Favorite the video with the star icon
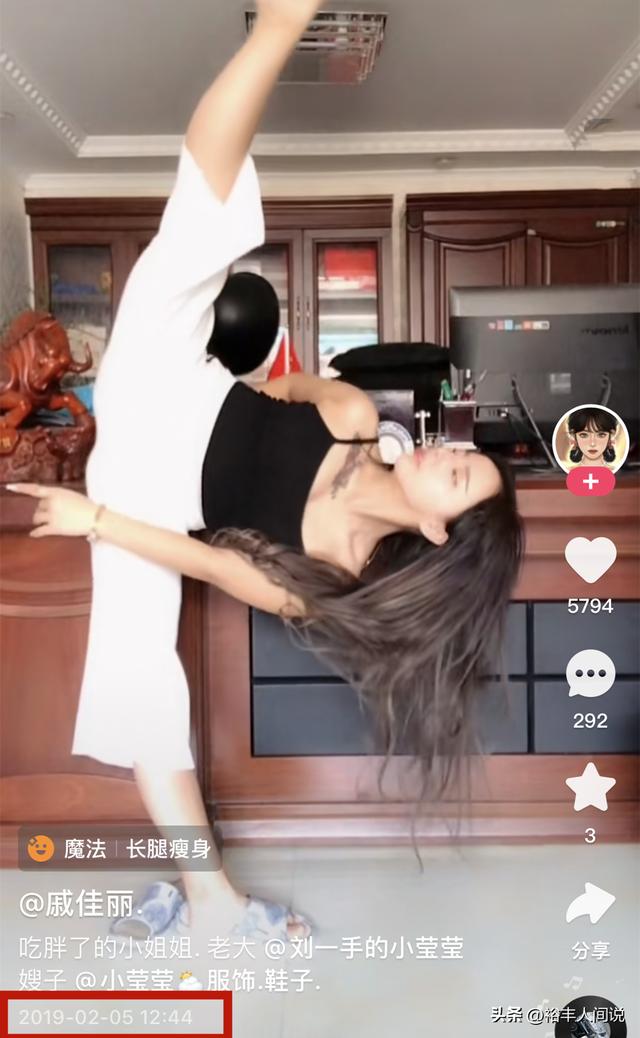Image resolution: width=640 pixels, height=1038 pixels. click(590, 787)
